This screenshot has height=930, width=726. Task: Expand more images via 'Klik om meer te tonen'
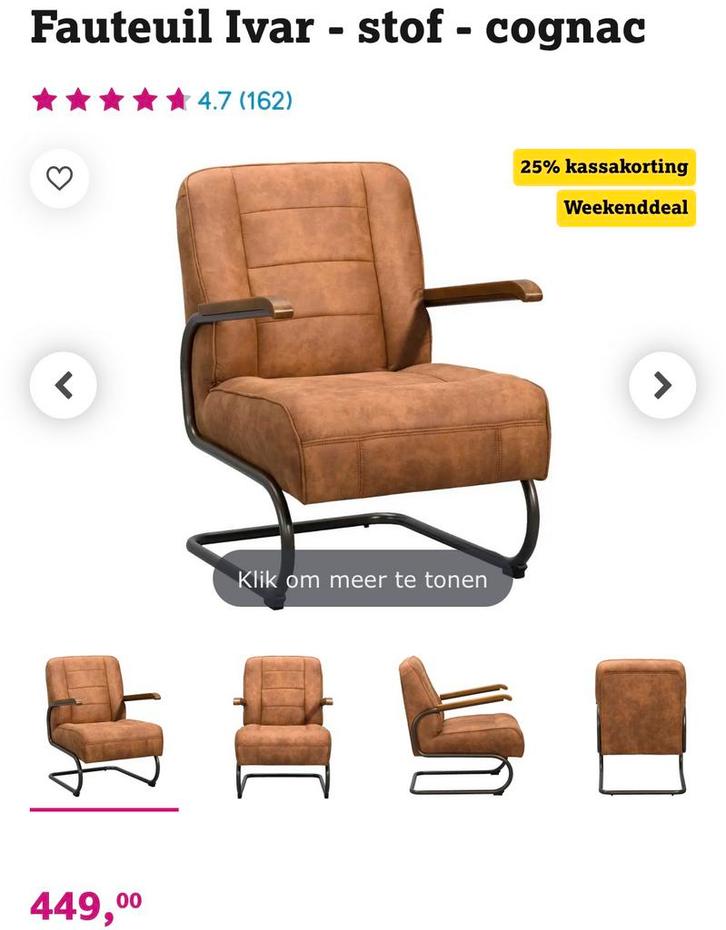coord(361,578)
